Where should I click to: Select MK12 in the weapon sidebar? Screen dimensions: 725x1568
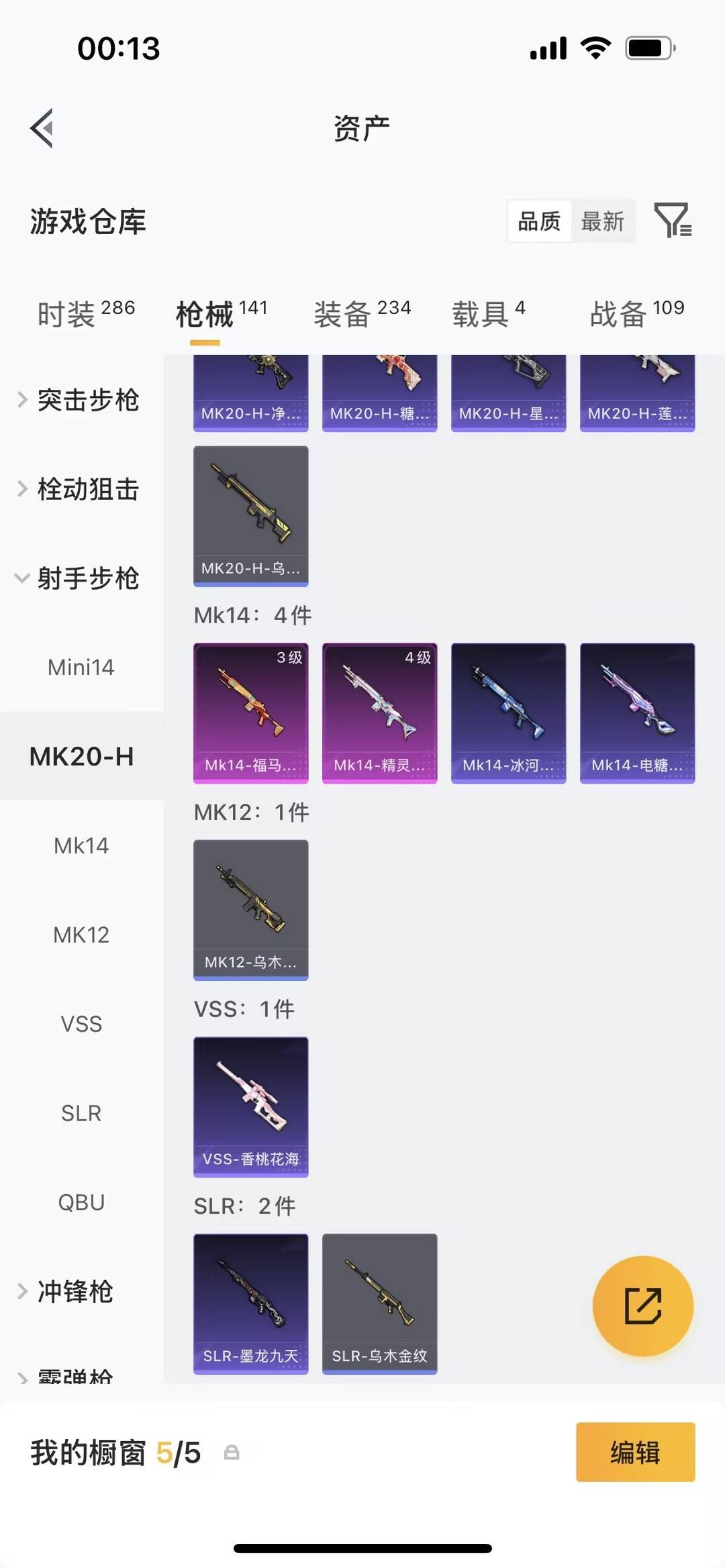tap(81, 934)
